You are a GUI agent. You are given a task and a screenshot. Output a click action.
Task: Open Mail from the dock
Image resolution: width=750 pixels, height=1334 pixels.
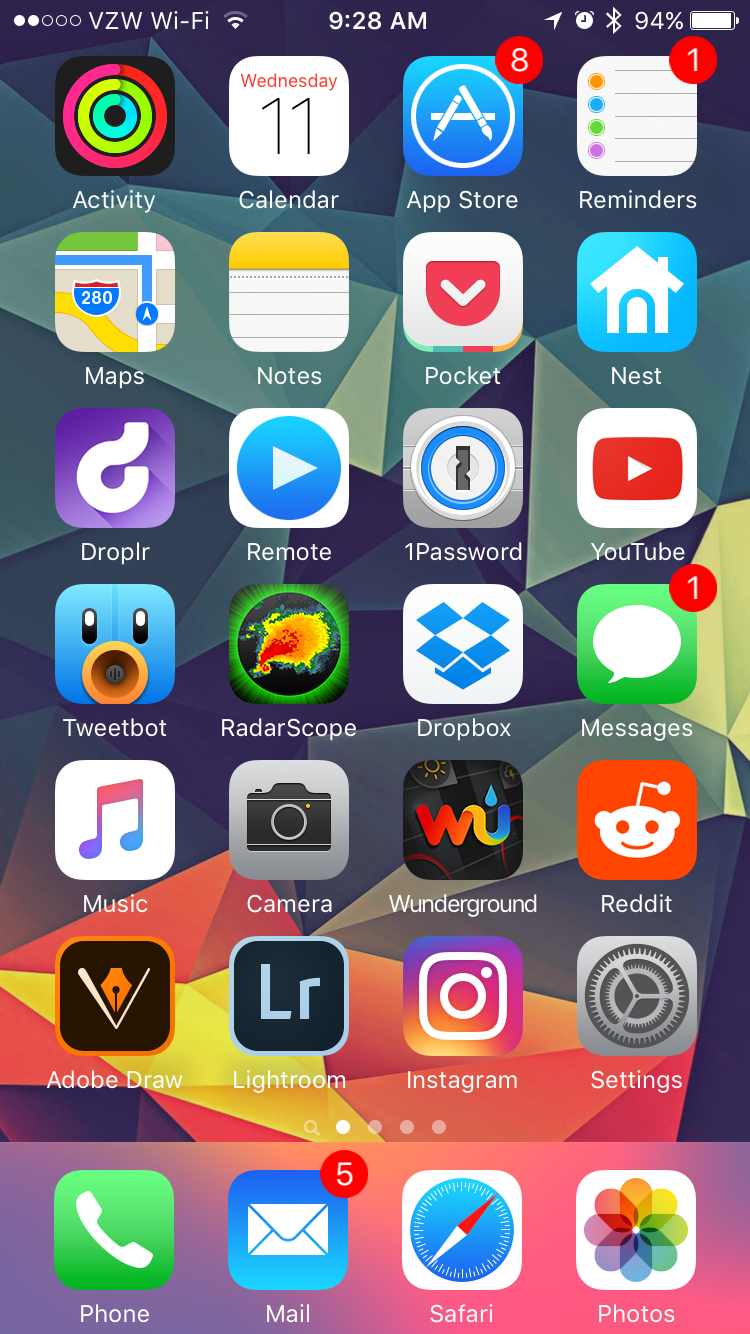(x=289, y=1230)
